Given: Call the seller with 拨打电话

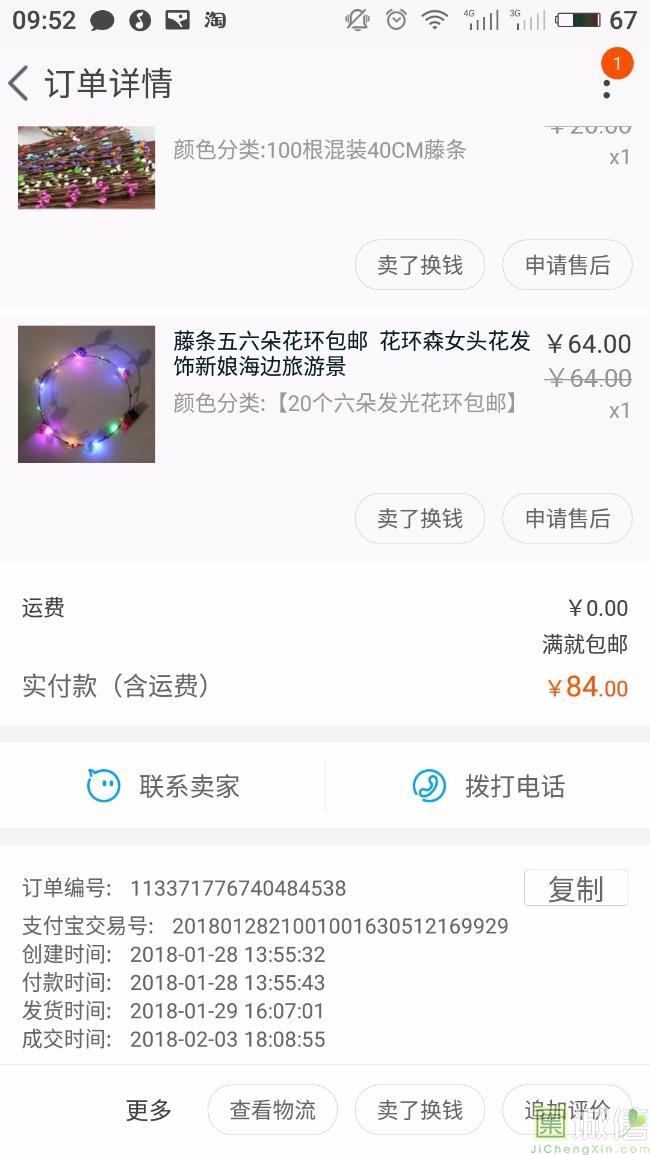Looking at the screenshot, I should 488,786.
